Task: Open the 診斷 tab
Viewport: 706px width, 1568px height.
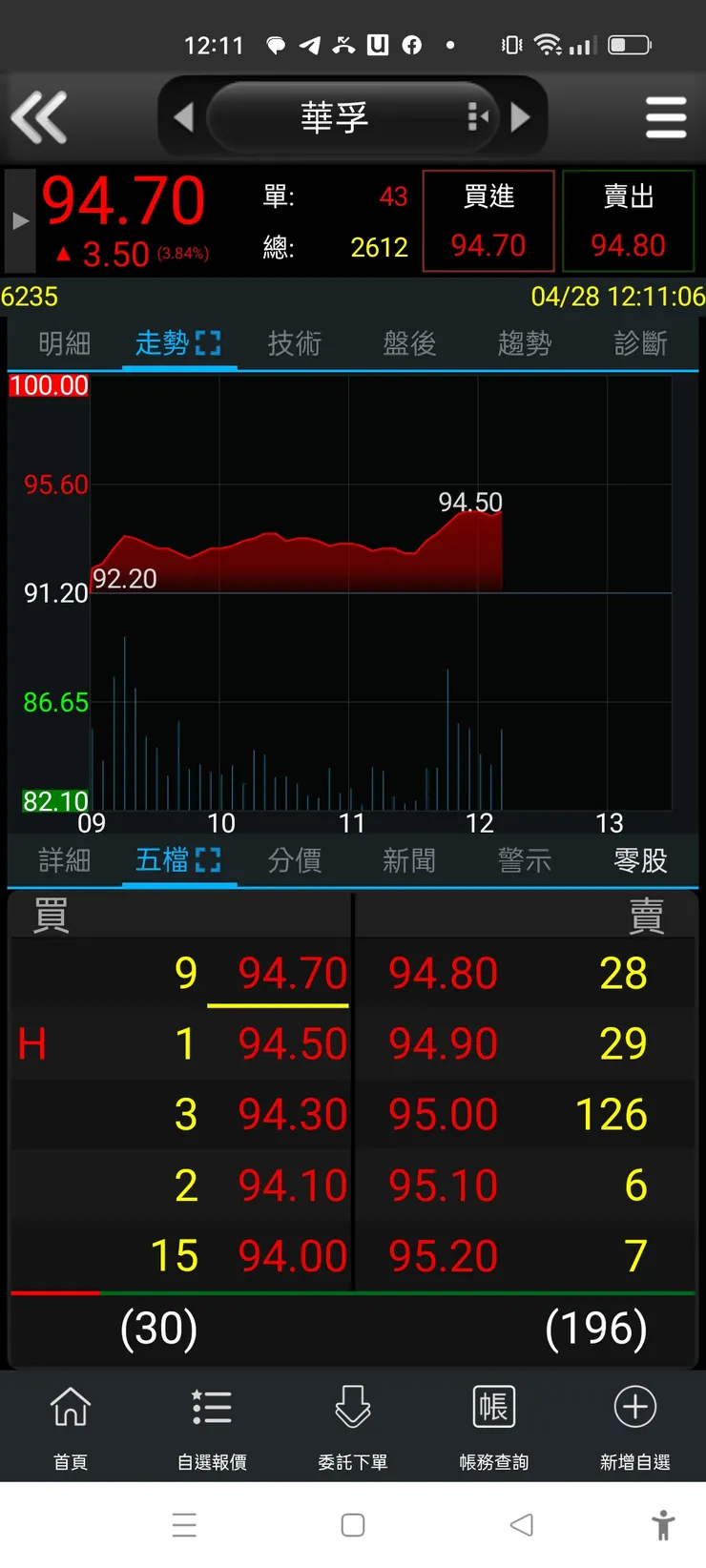Action: [640, 343]
